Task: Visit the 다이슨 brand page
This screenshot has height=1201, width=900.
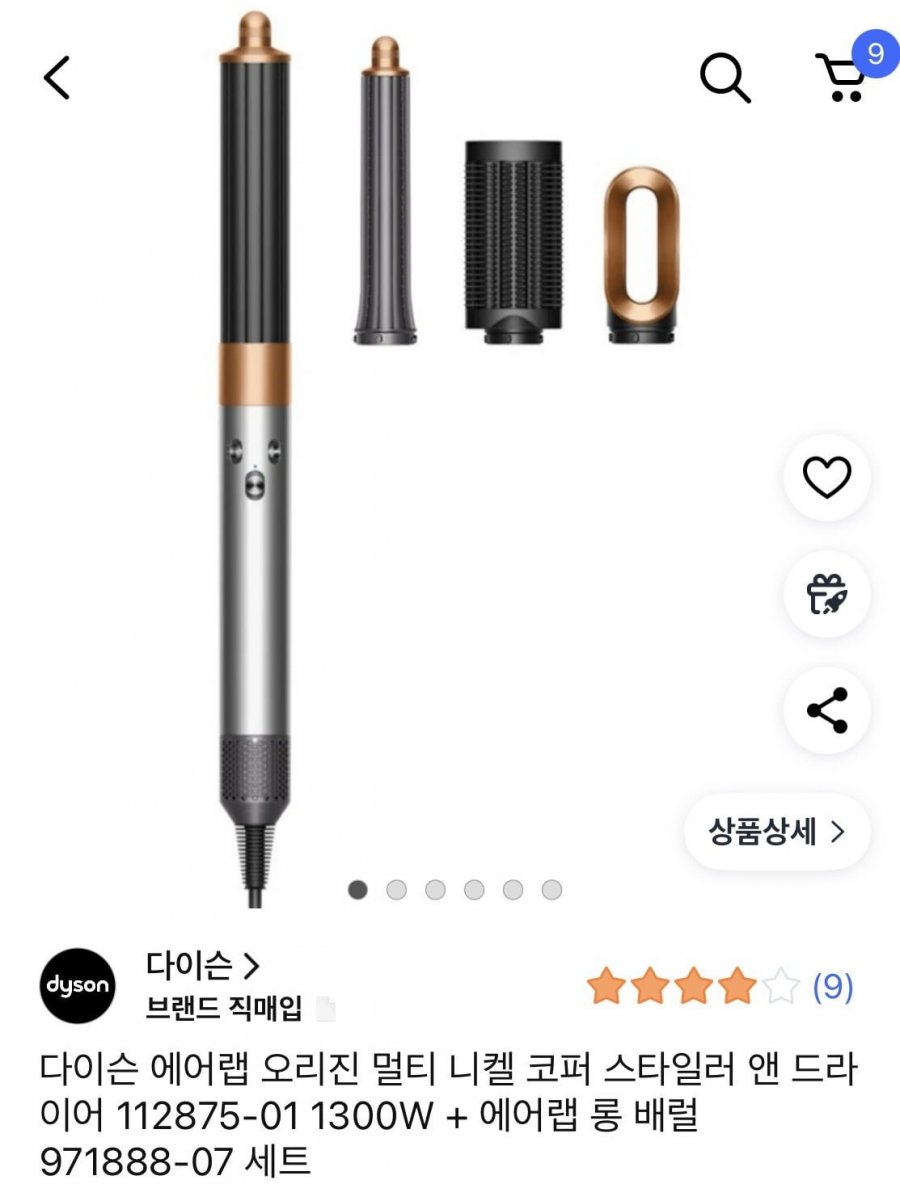Action: (203, 966)
